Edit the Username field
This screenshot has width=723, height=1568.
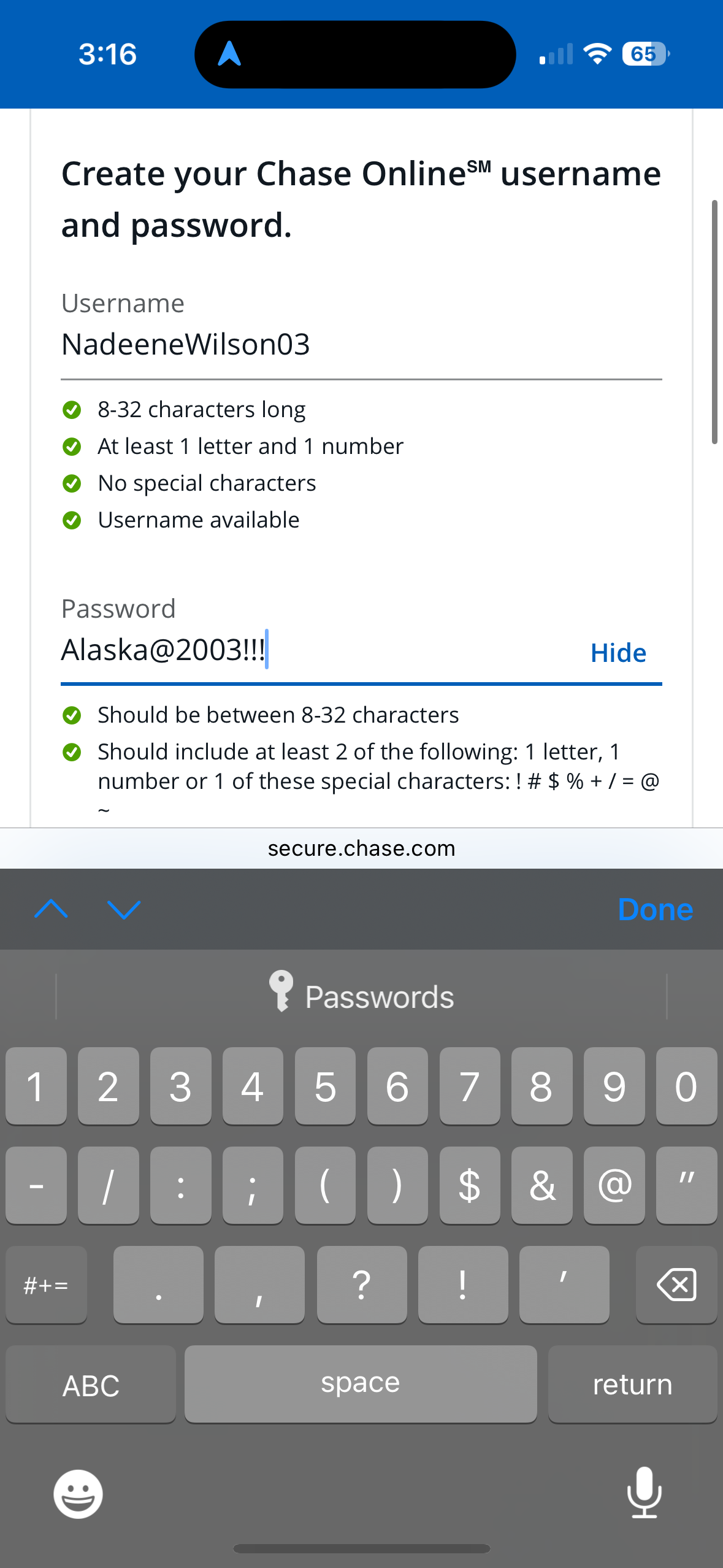pyautogui.click(x=361, y=345)
